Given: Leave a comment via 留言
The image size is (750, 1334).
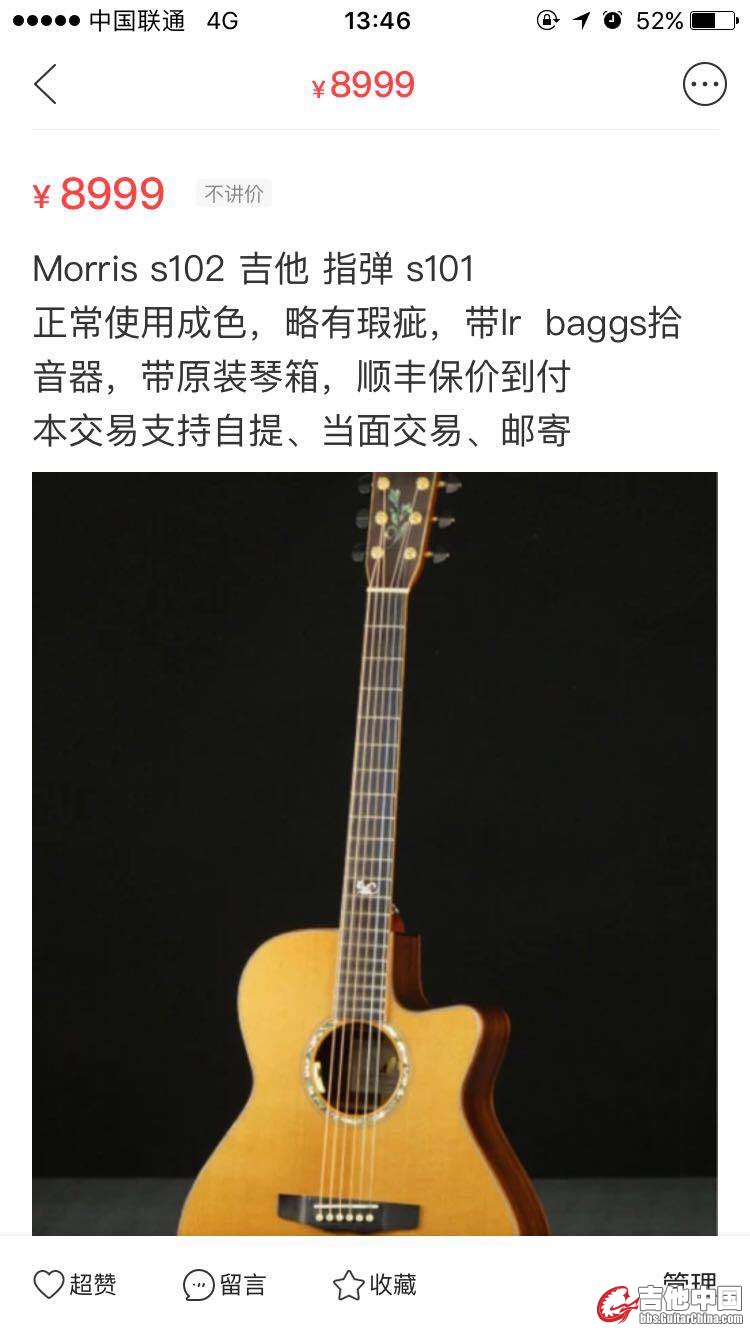Looking at the screenshot, I should coord(225,1284).
